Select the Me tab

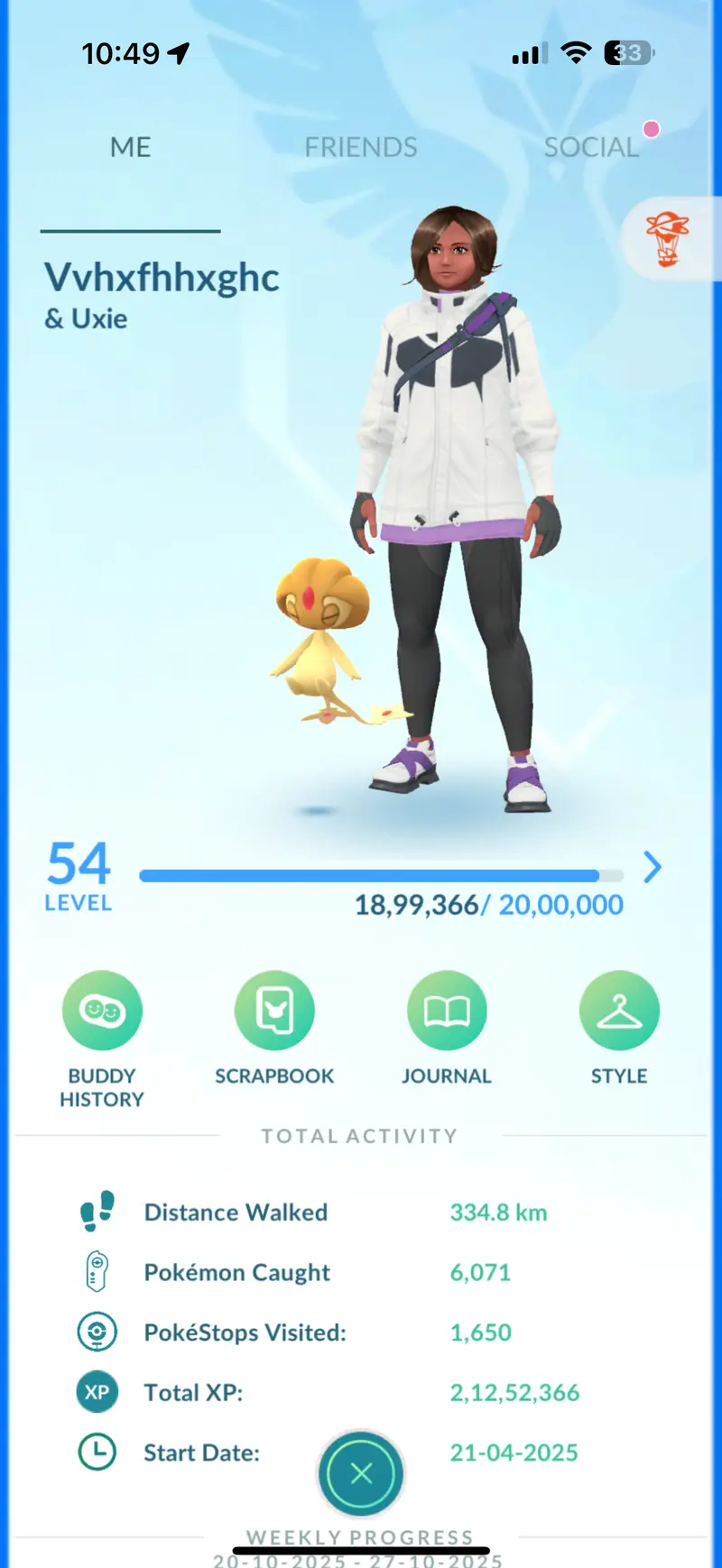coord(130,147)
